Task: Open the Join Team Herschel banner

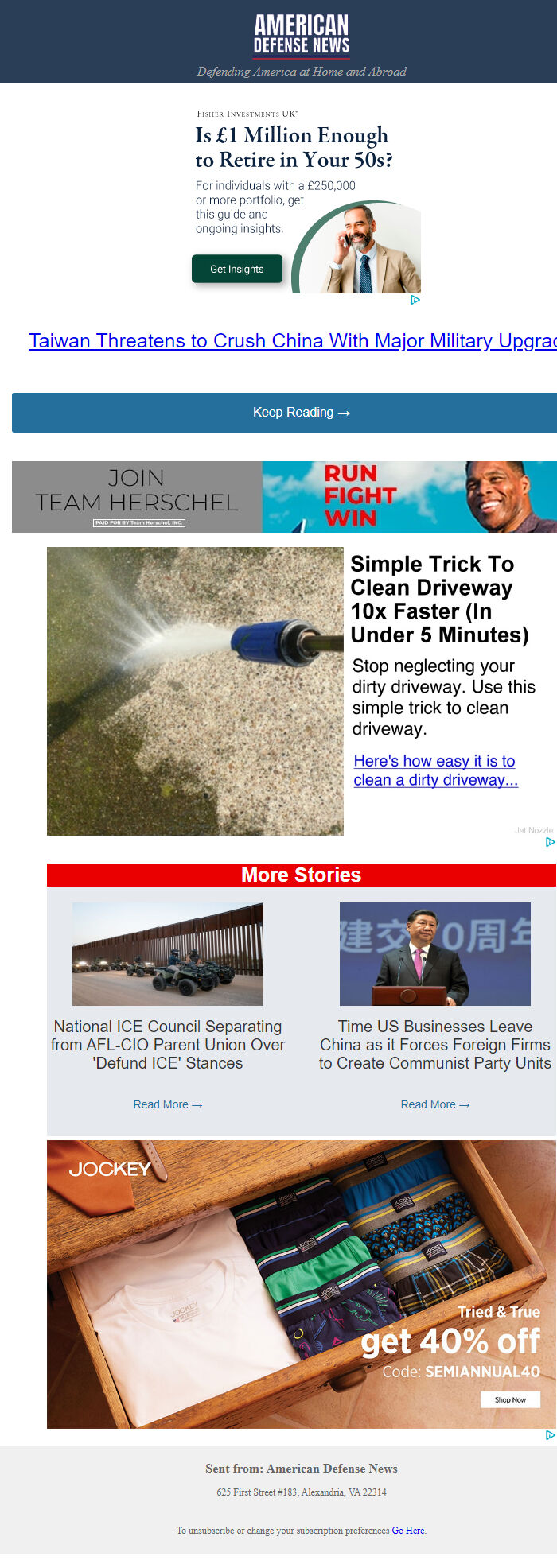Action: pos(284,497)
